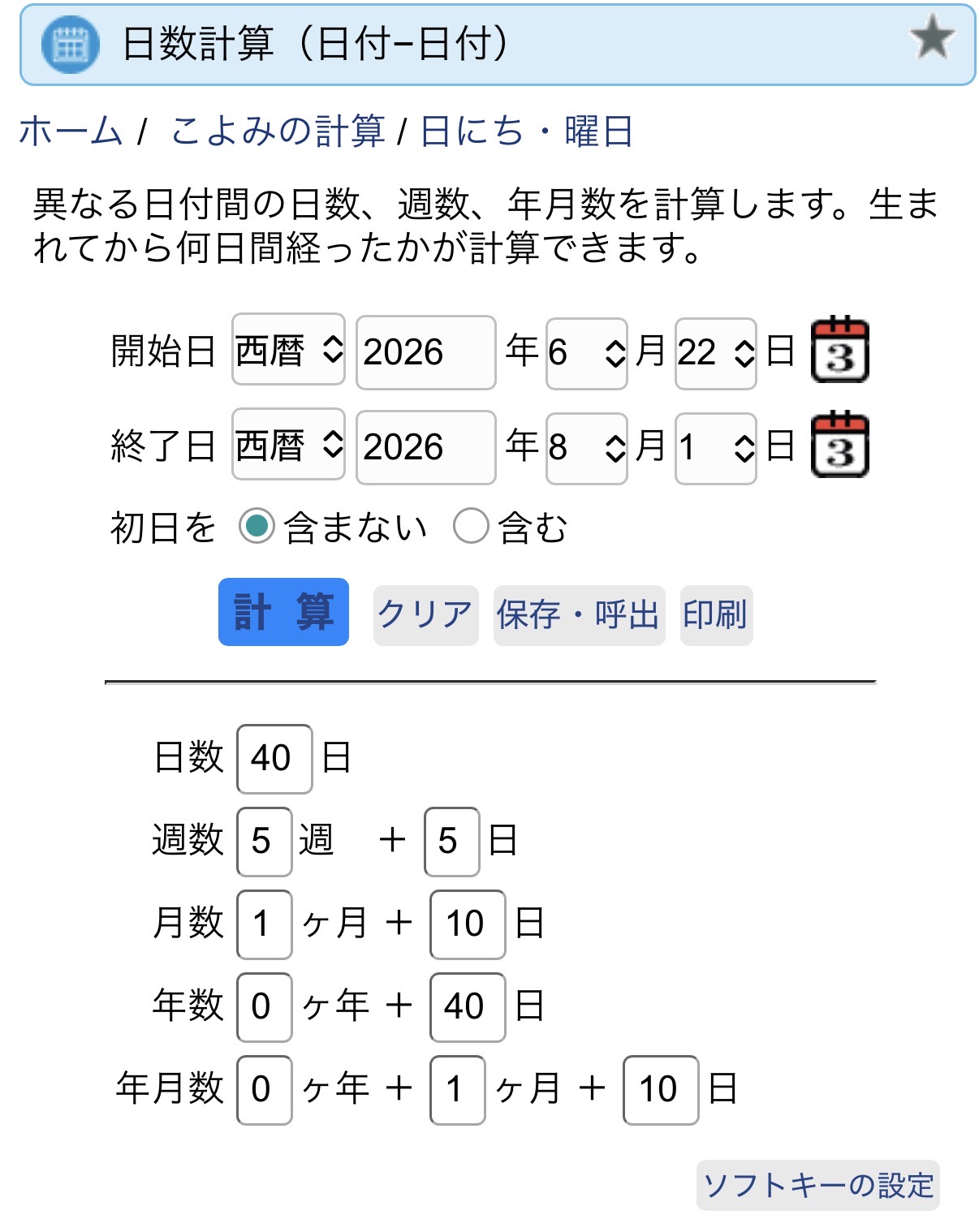Open the end date calendar picker
The image size is (979, 1232).
tap(840, 445)
